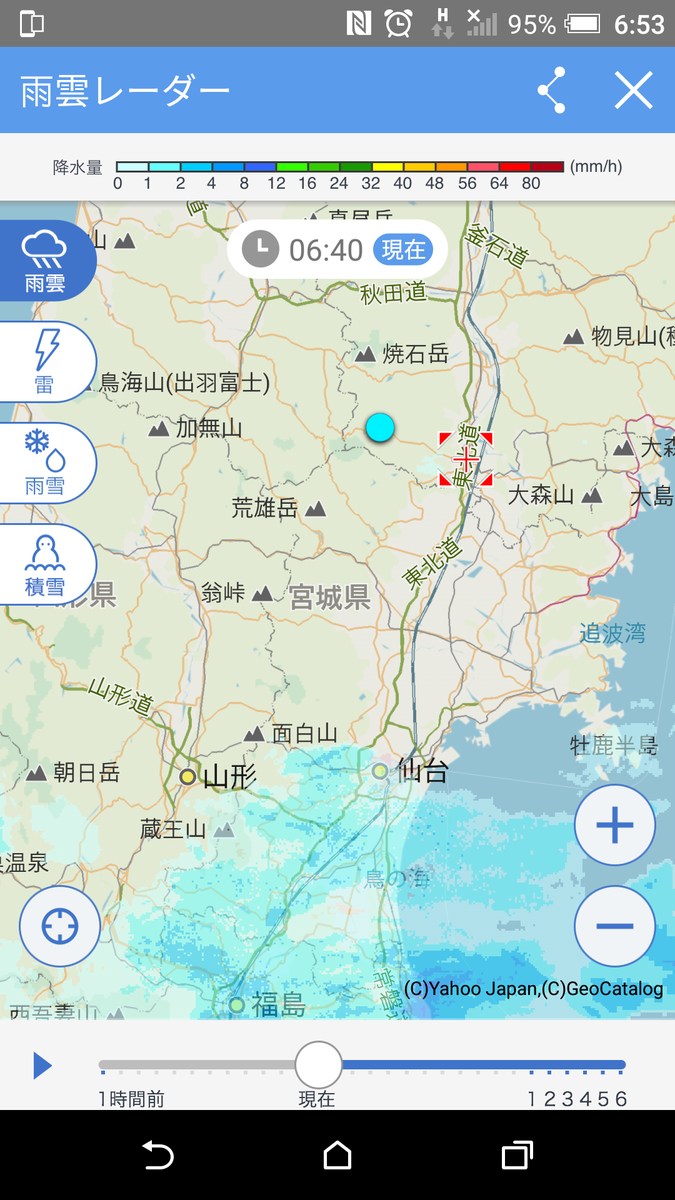The width and height of the screenshot is (675, 1200).
Task: Select the 雨雲 rain cloud layer
Action: [46, 260]
